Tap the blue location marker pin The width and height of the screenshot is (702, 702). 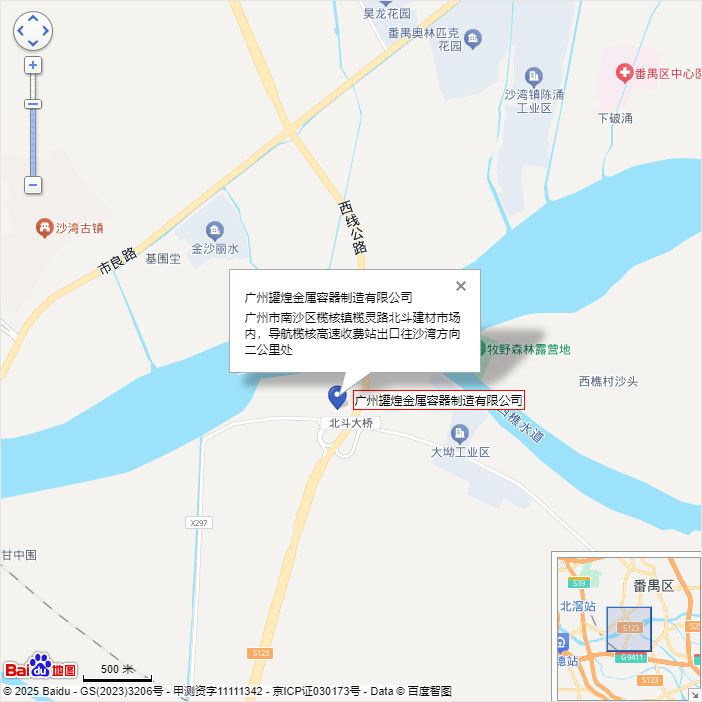338,397
